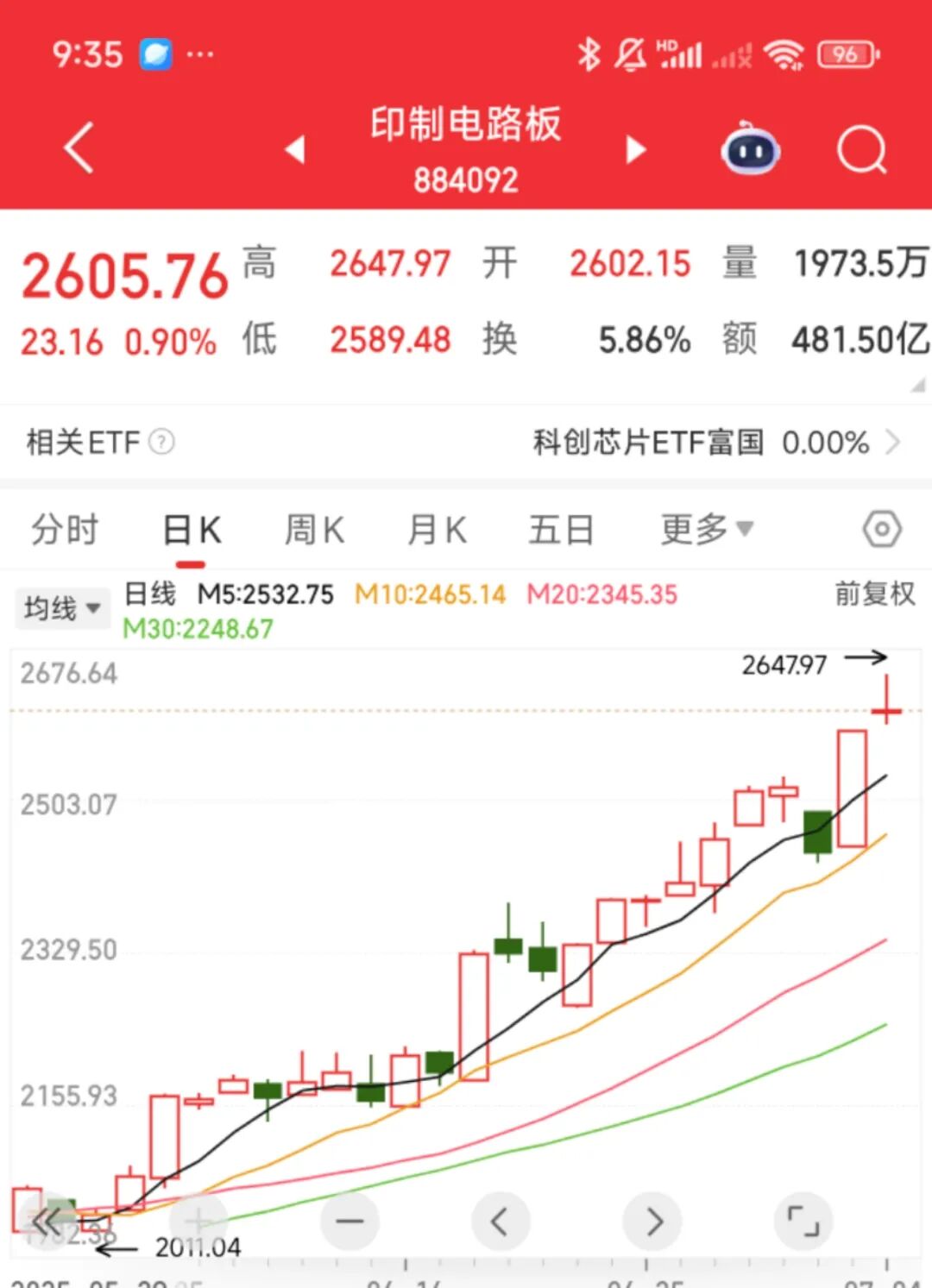Move chart to the earlier candle

click(x=500, y=1221)
